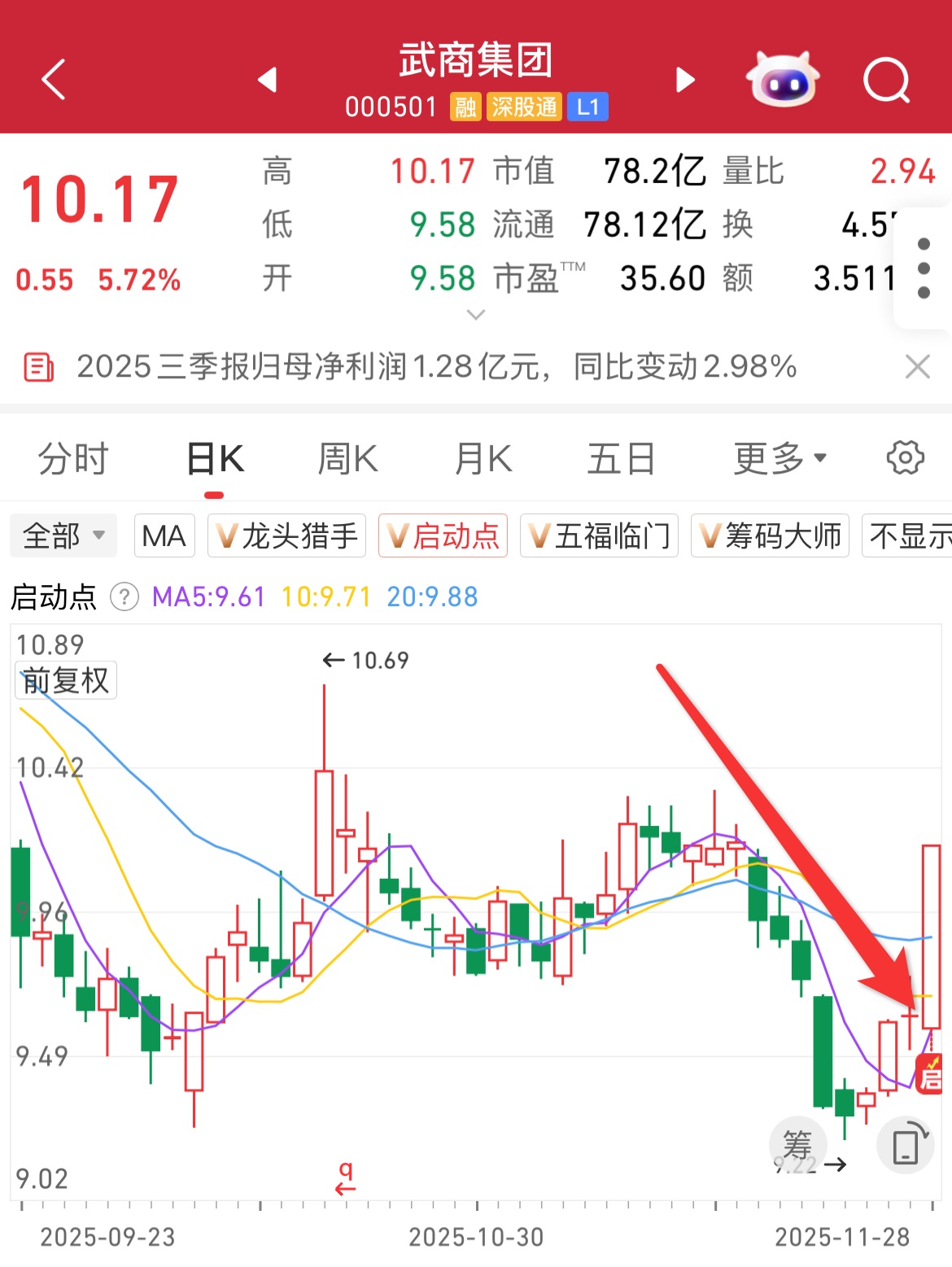The height and width of the screenshot is (1267, 952).
Task: Rotate chart to landscape view
Action: 905,1145
